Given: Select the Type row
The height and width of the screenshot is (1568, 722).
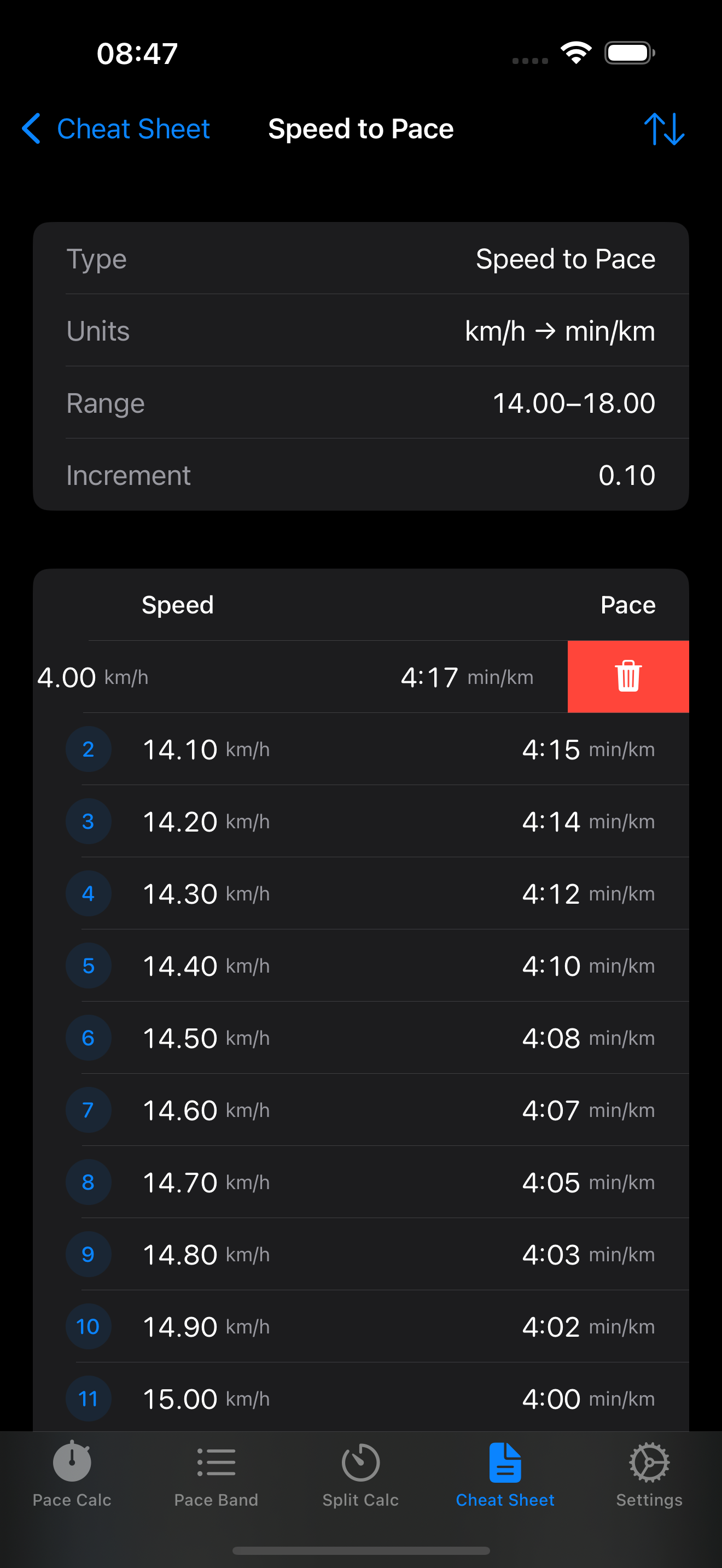Looking at the screenshot, I should pyautogui.click(x=361, y=258).
